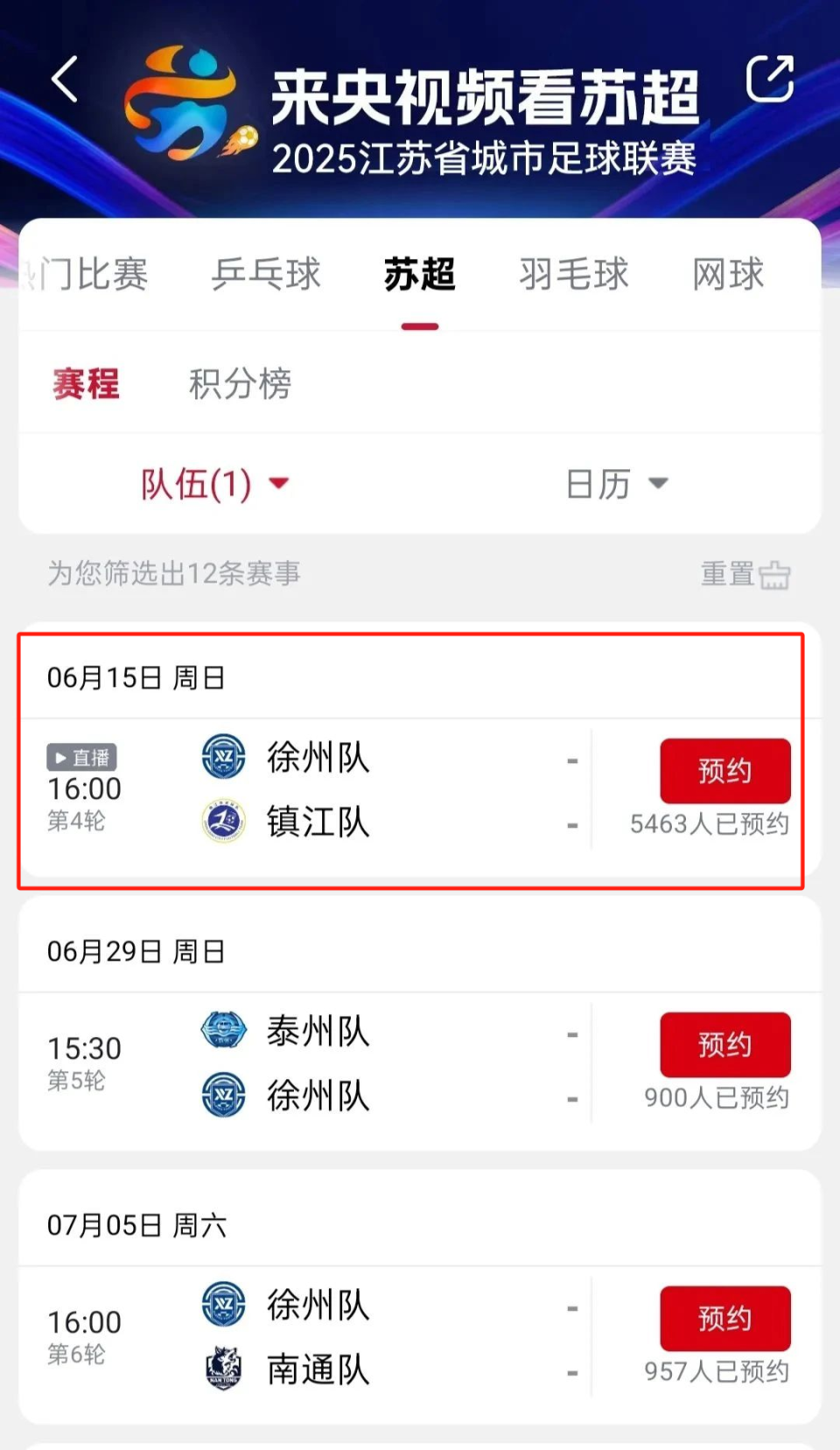This screenshot has height=1450, width=840.
Task: Expand the 队伍(1) team filter dropdown
Action: tap(214, 484)
